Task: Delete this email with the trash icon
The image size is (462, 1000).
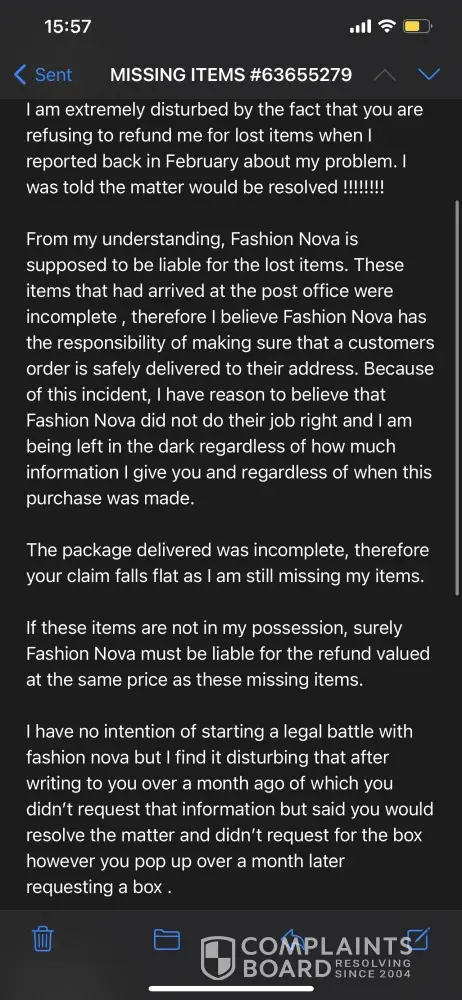Action: 43,939
